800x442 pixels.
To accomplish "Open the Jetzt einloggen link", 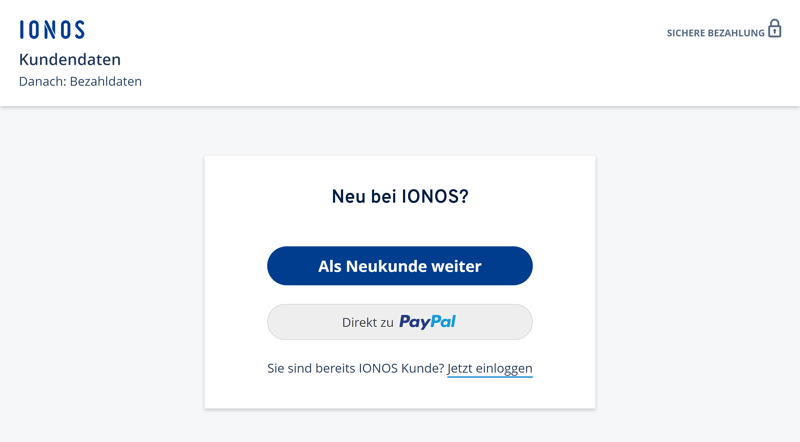I will coord(489,368).
